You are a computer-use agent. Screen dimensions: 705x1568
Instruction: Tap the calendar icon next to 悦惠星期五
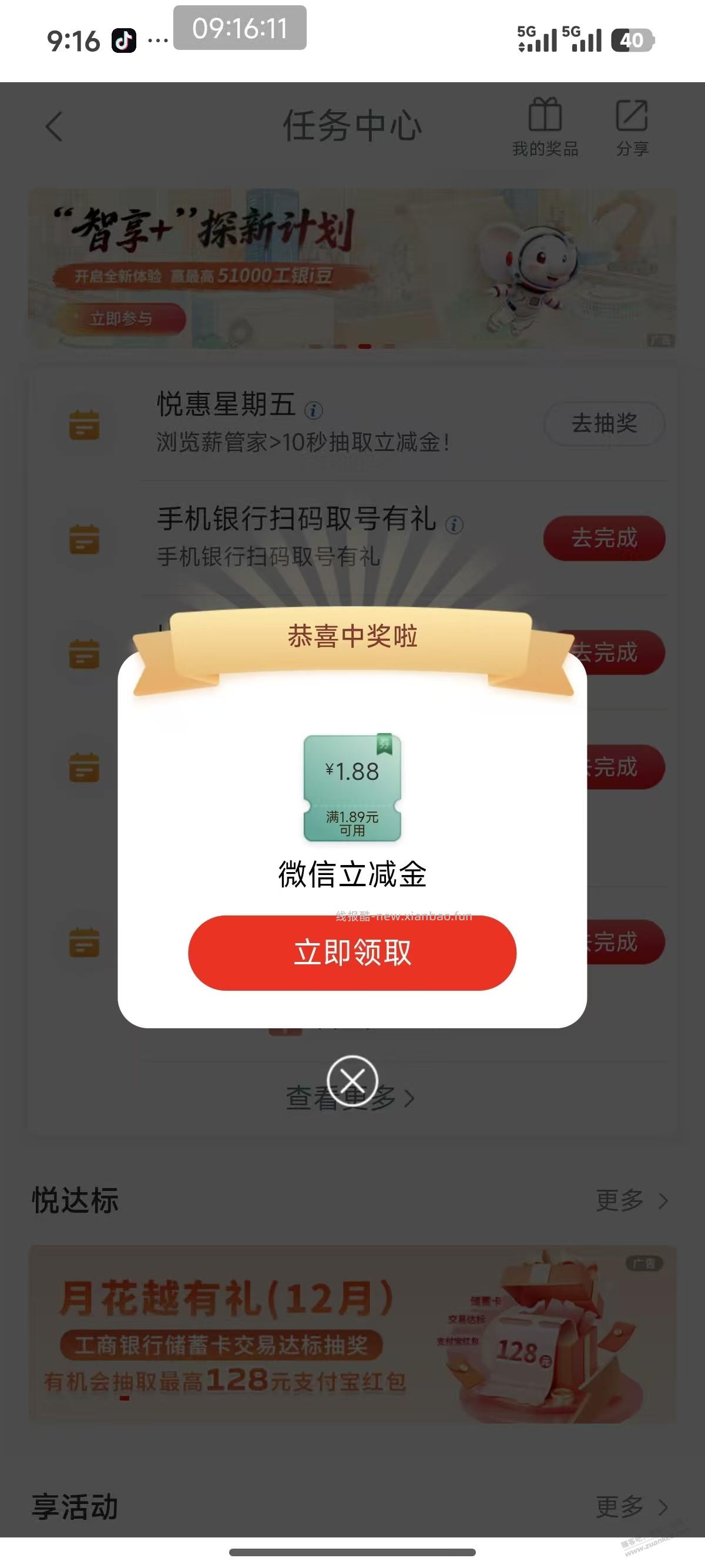85,426
